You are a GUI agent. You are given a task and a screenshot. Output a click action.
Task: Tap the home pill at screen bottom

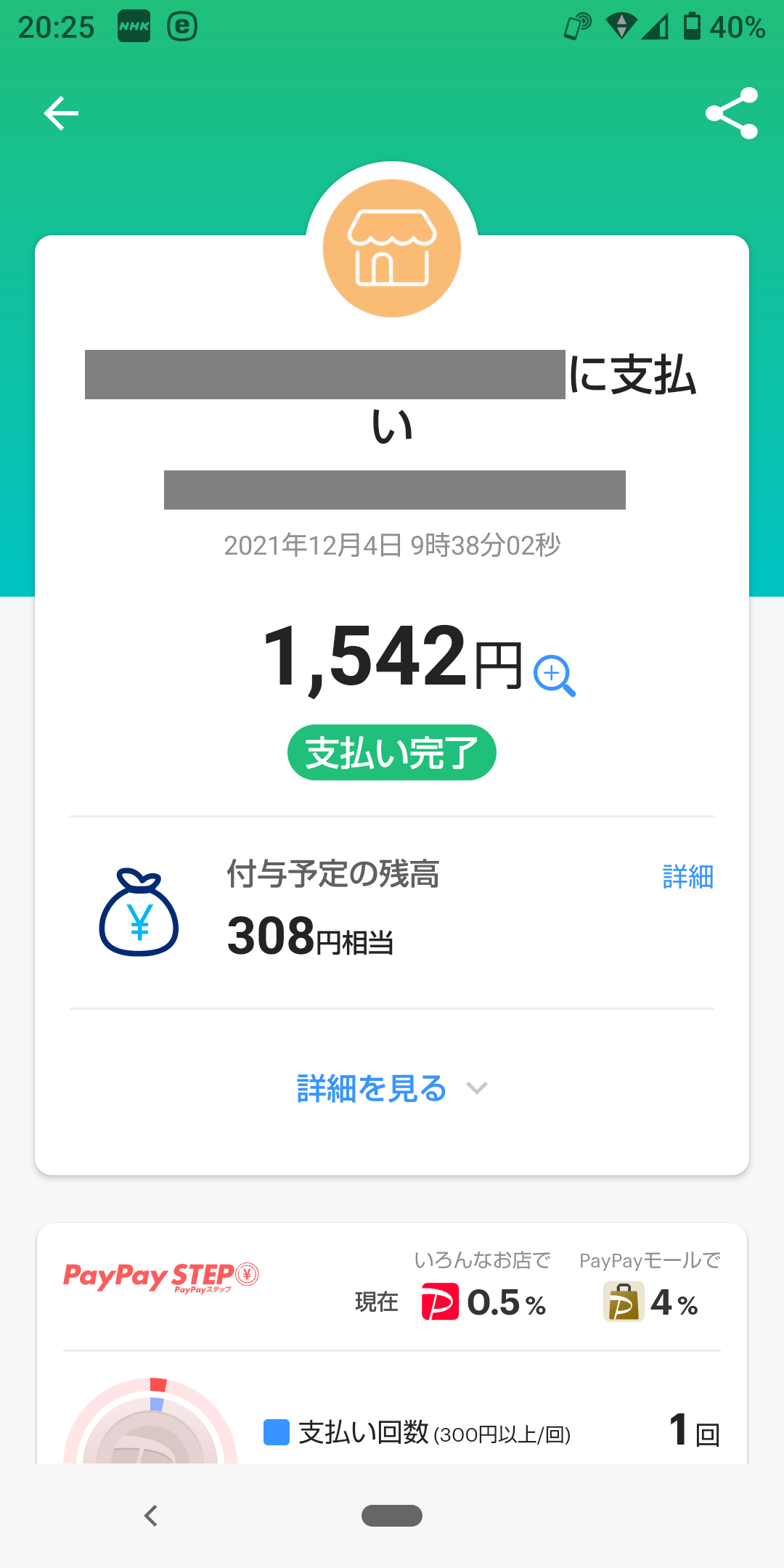[x=392, y=1516]
